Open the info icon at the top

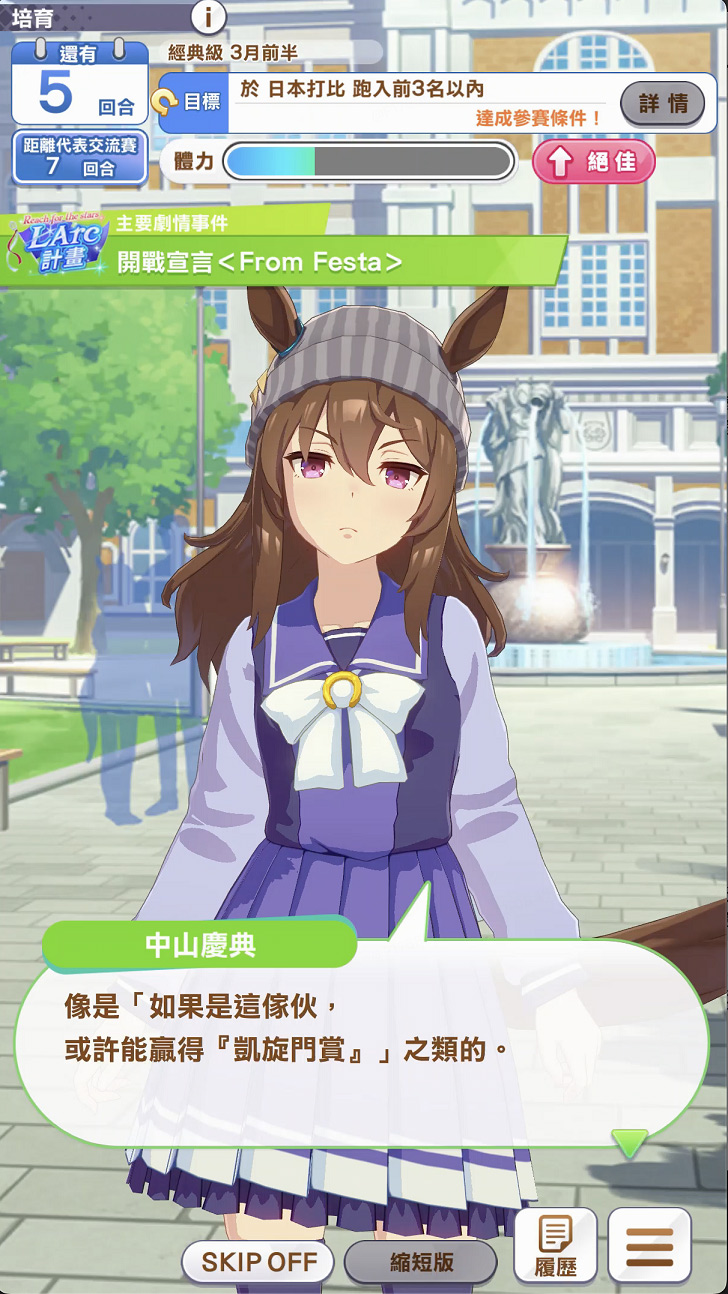tap(208, 17)
